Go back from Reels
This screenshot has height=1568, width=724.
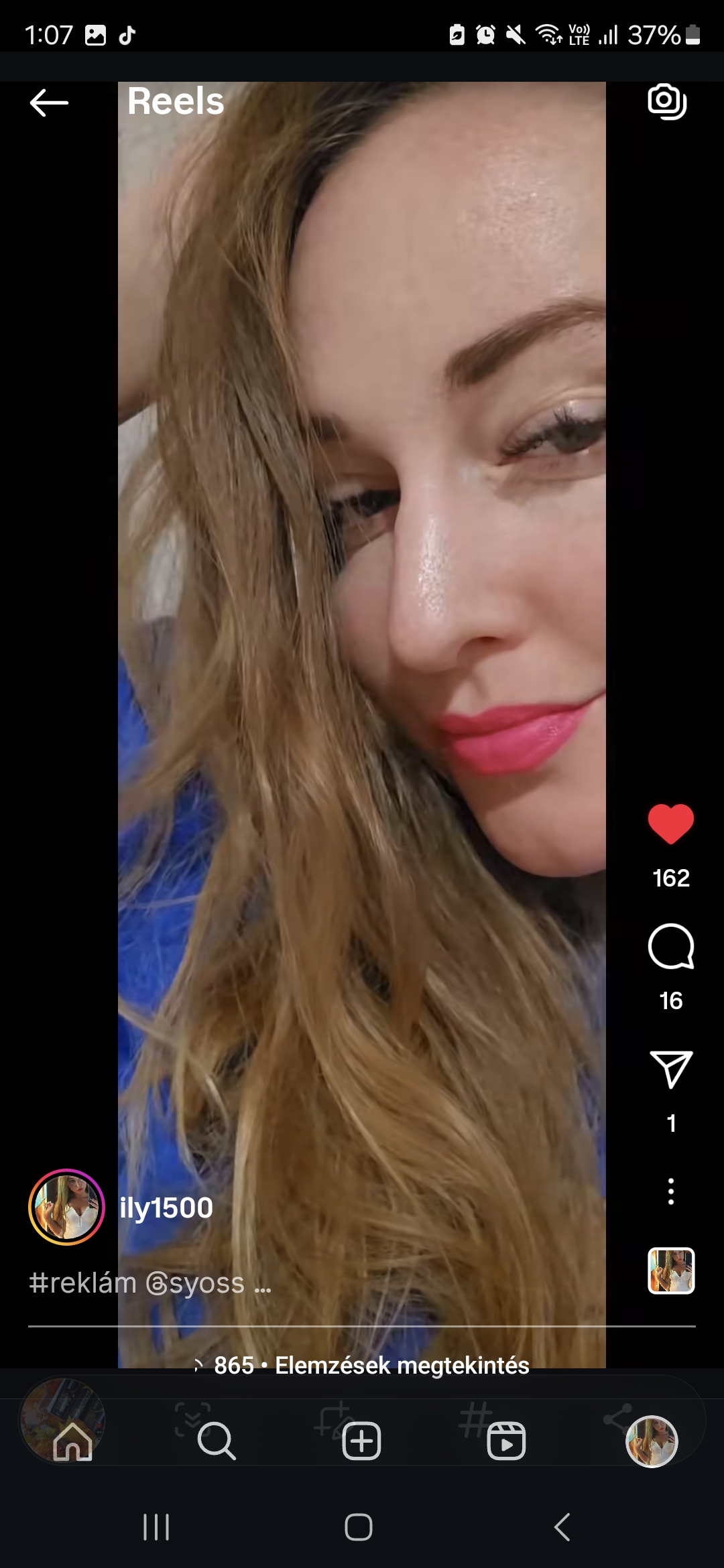(49, 103)
